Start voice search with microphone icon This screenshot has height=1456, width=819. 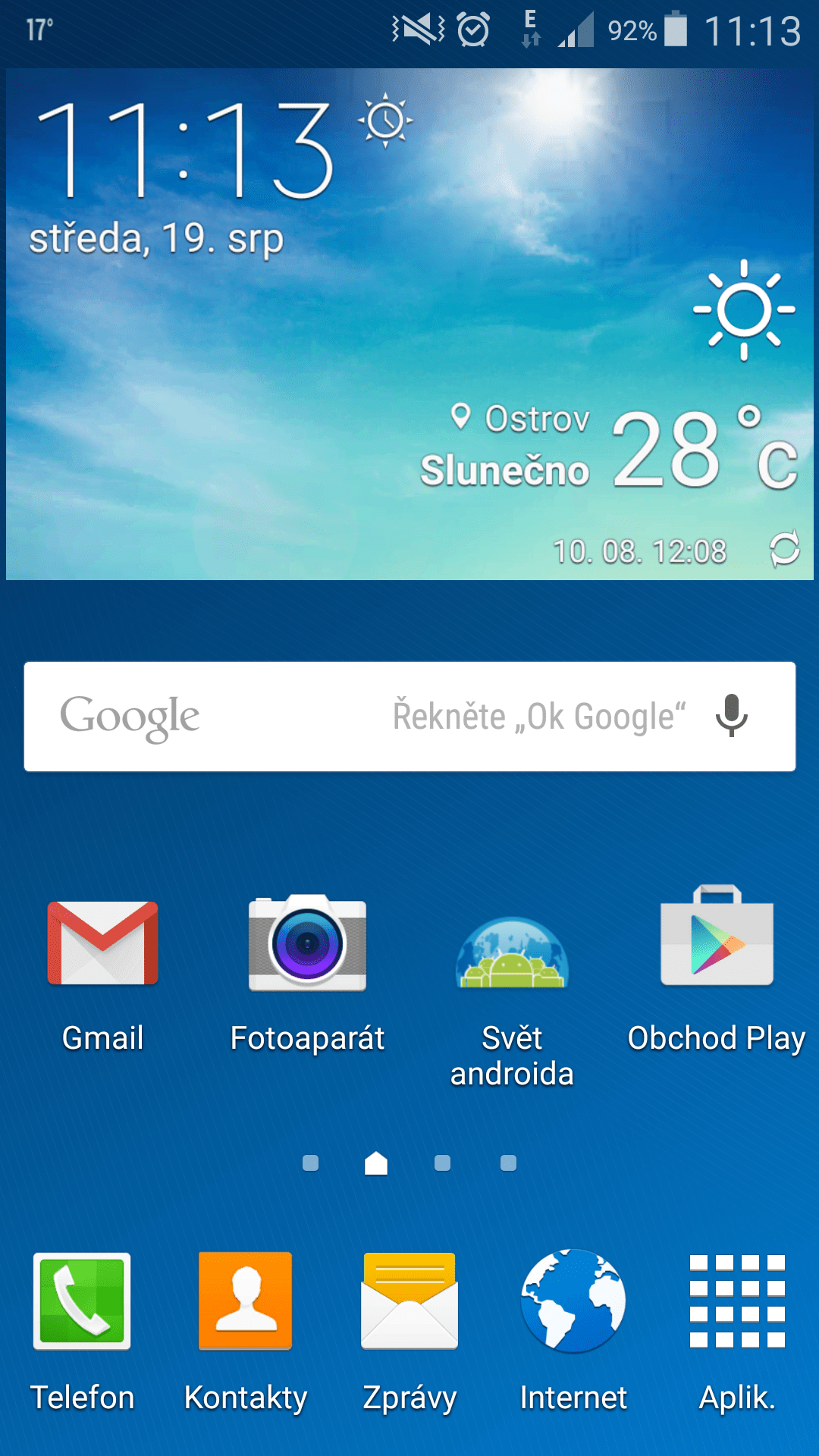pyautogui.click(x=732, y=715)
